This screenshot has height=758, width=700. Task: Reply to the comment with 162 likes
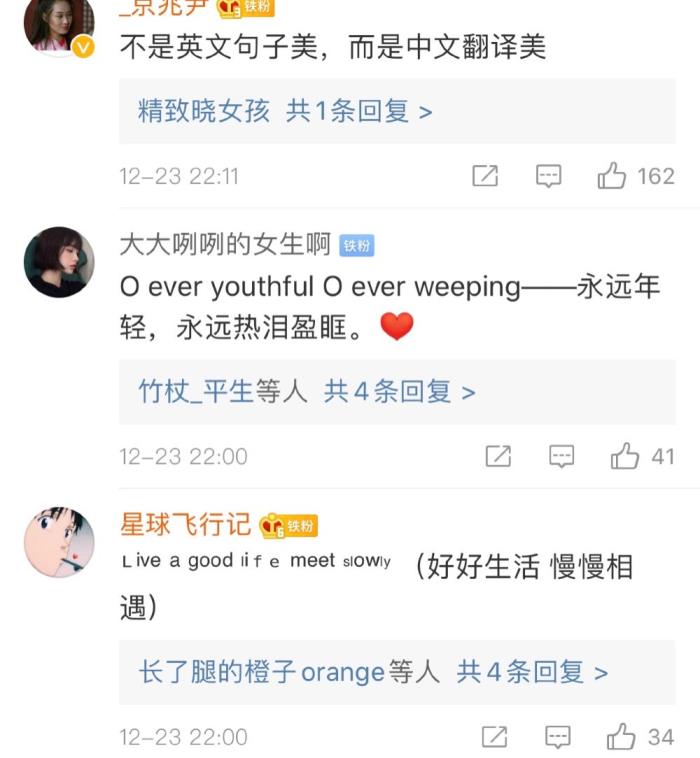[x=548, y=176]
